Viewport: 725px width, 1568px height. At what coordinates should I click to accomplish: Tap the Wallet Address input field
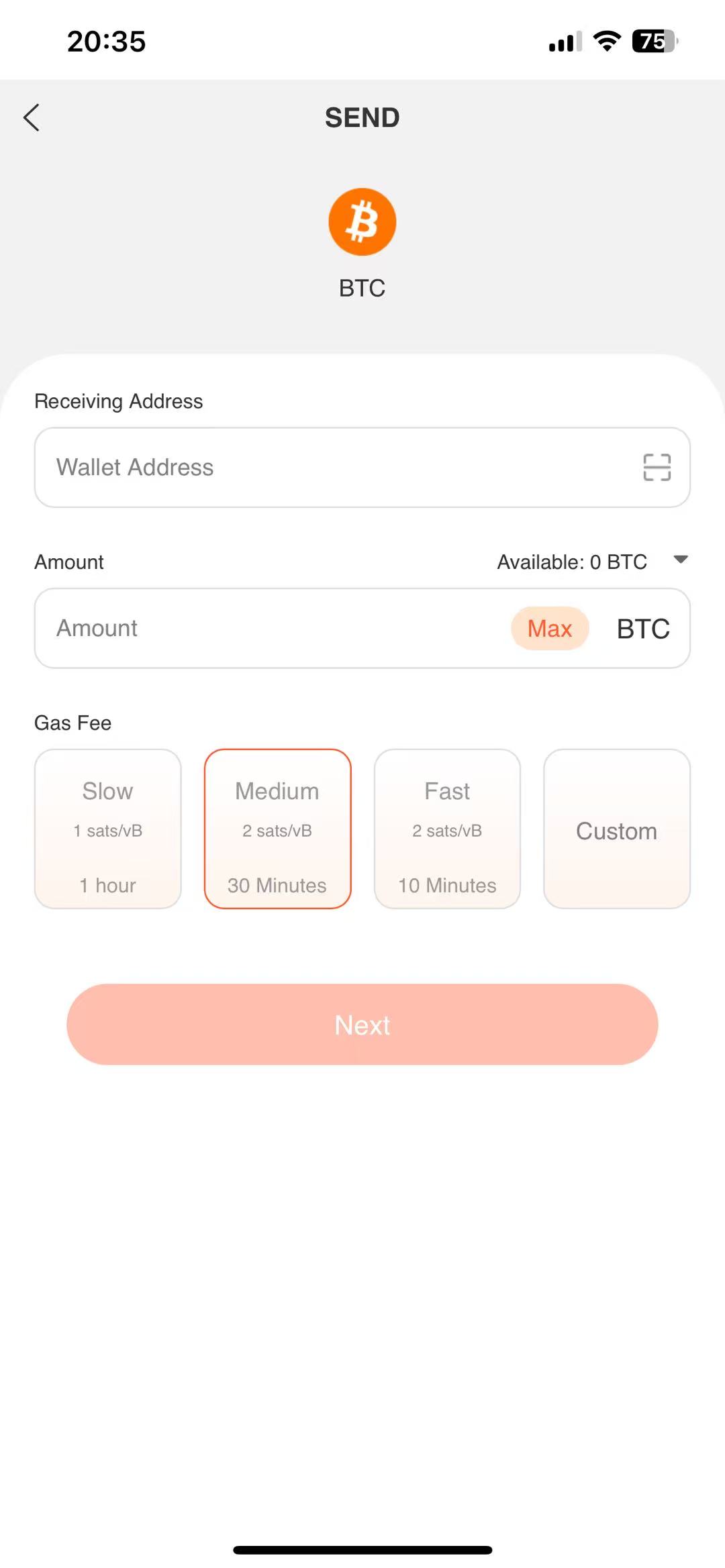point(362,467)
